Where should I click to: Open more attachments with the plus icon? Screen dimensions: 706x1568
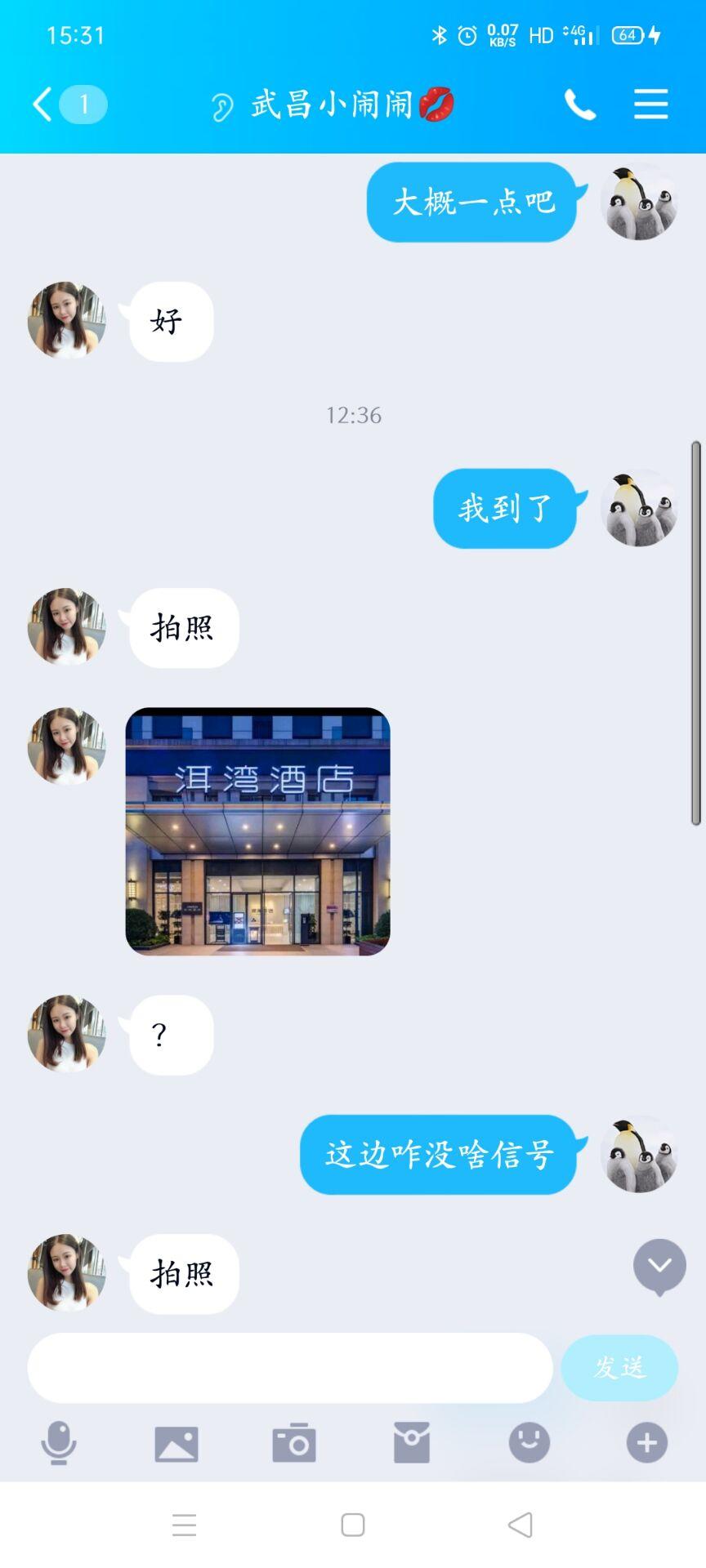coord(646,1442)
